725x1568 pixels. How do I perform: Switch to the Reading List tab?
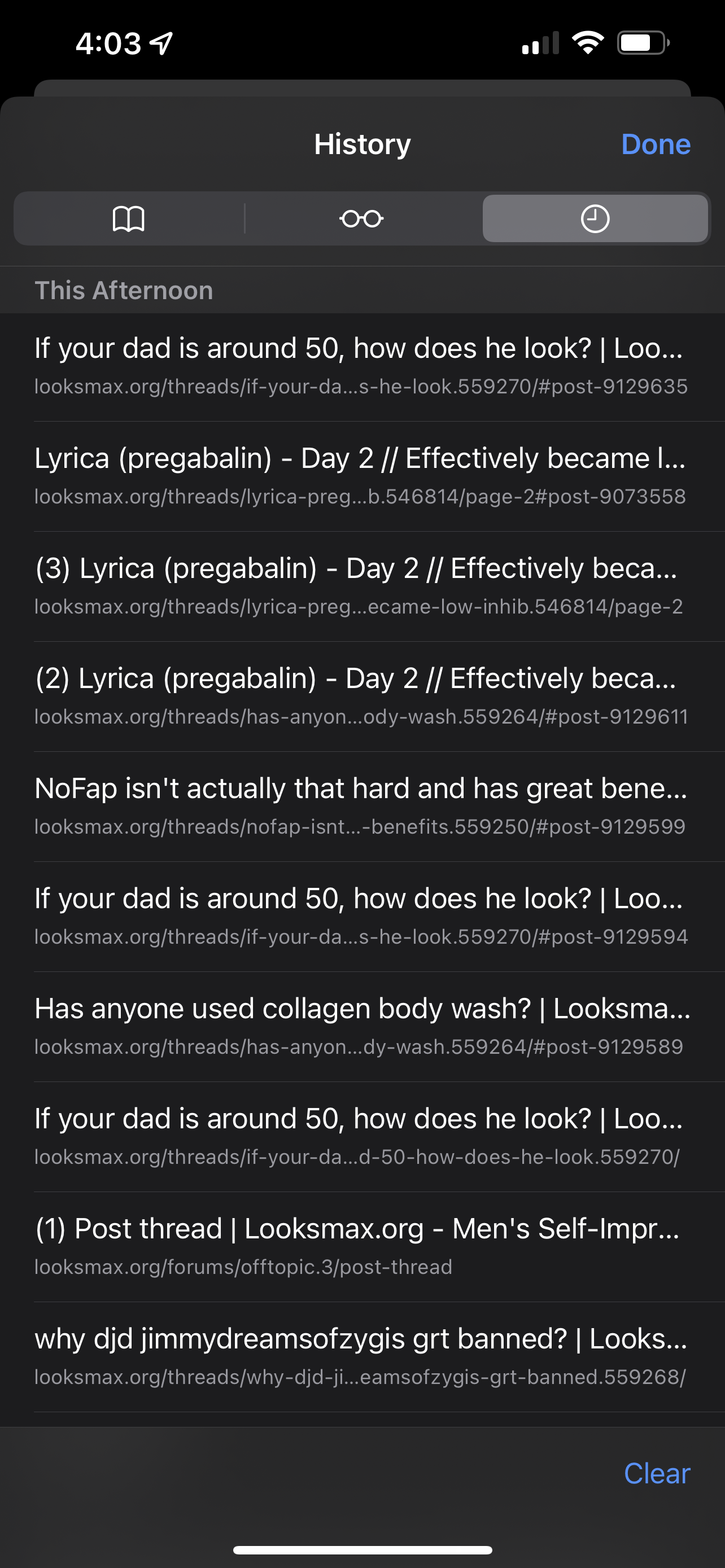(x=361, y=218)
